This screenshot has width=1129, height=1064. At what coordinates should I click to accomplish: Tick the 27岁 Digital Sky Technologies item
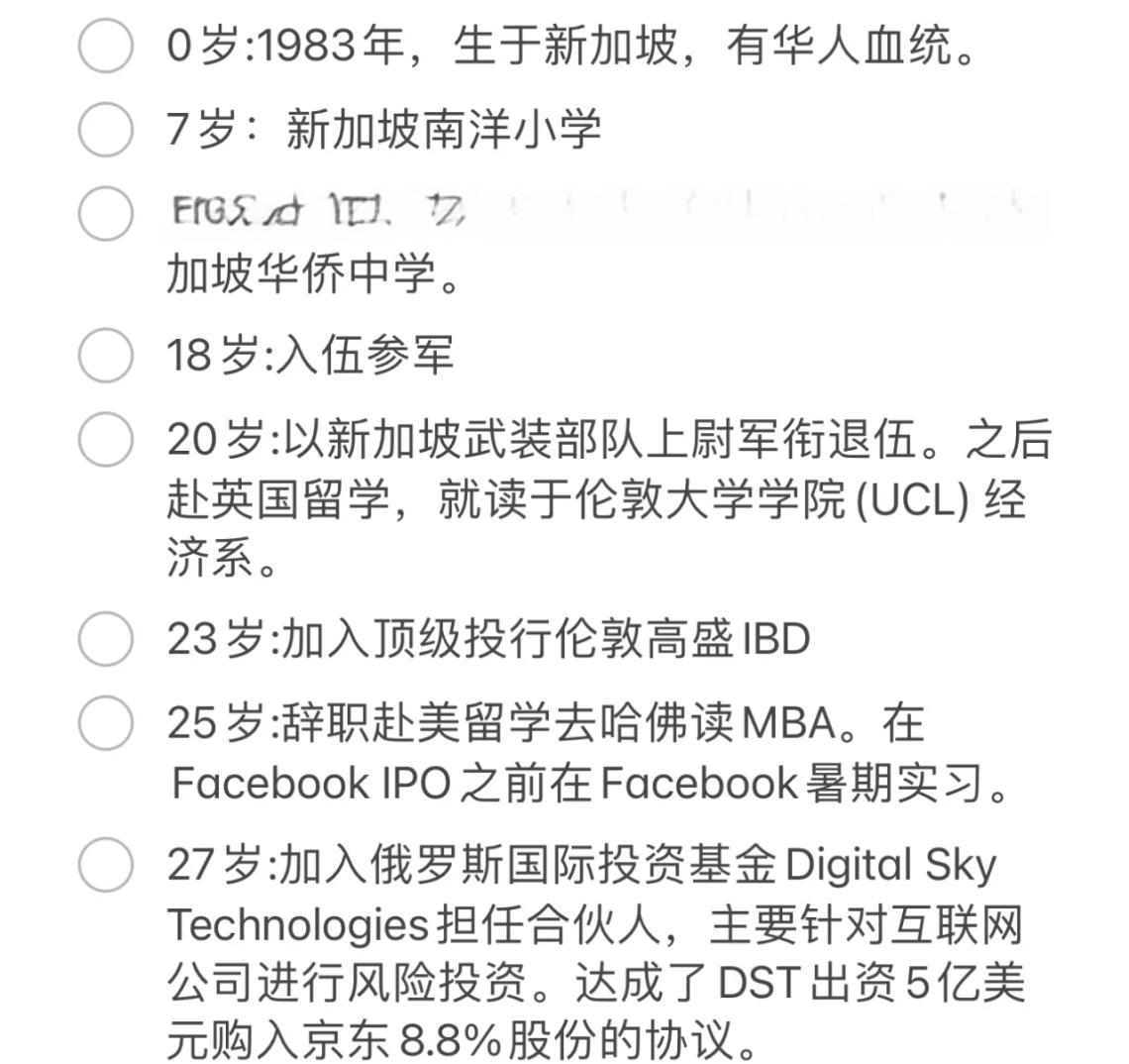pyautogui.click(x=105, y=865)
